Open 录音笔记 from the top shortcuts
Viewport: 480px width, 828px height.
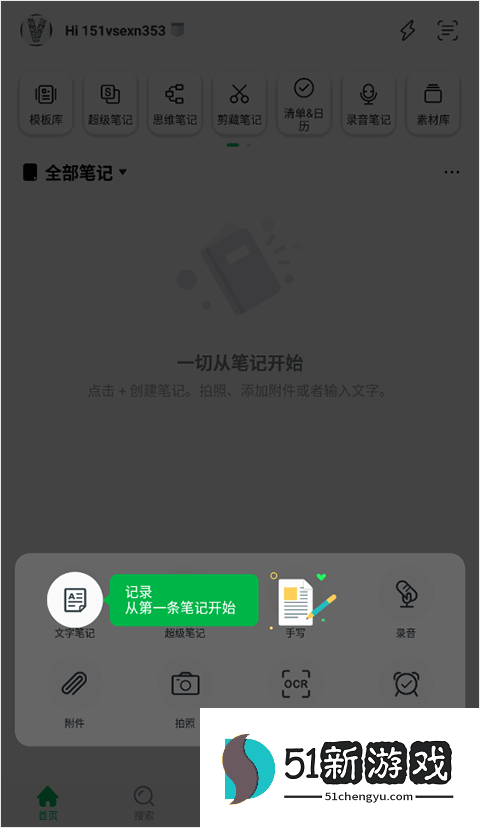tap(368, 104)
